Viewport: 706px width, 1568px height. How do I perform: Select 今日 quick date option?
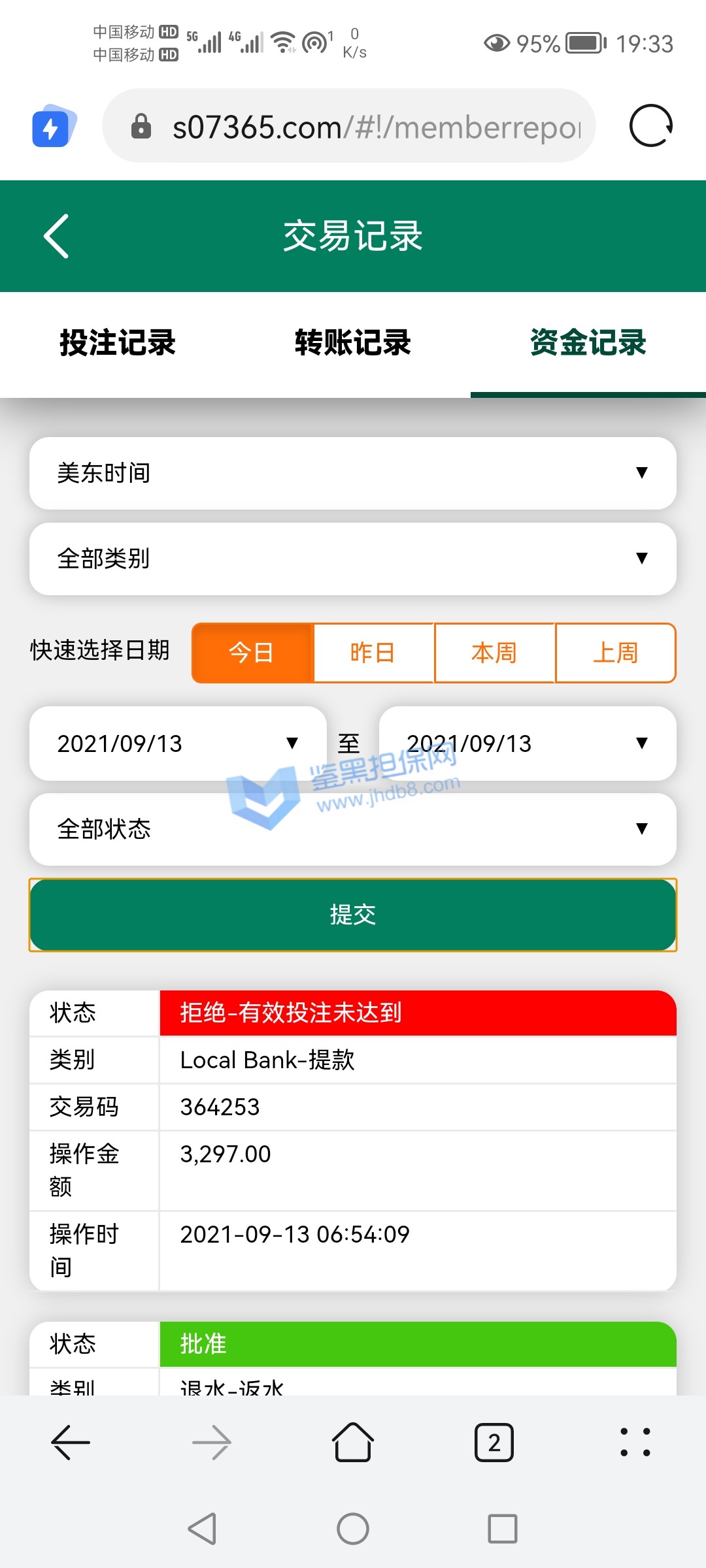click(x=252, y=653)
